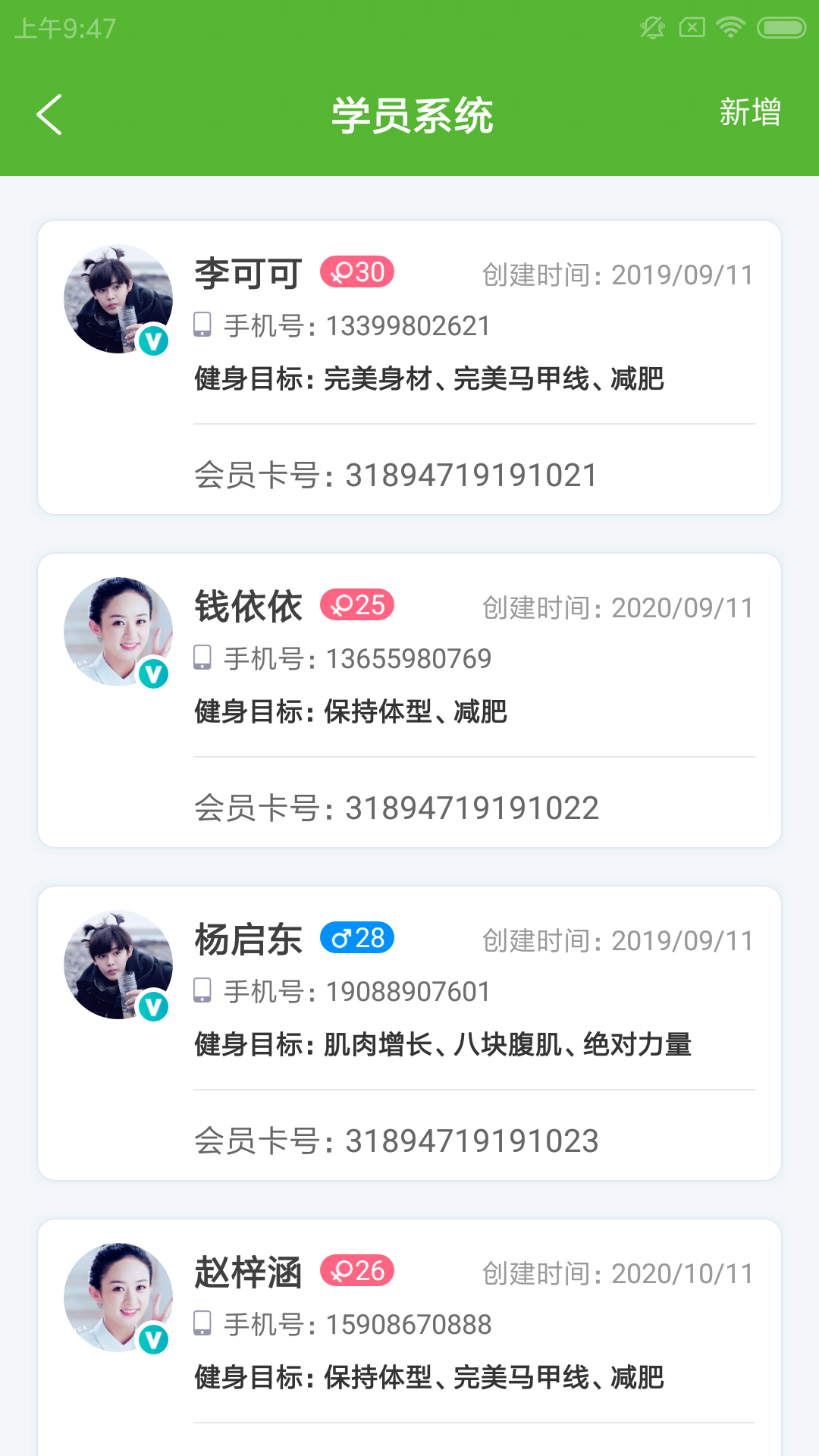The image size is (819, 1456).
Task: Tap 新增 to add a new member
Action: [x=749, y=113]
